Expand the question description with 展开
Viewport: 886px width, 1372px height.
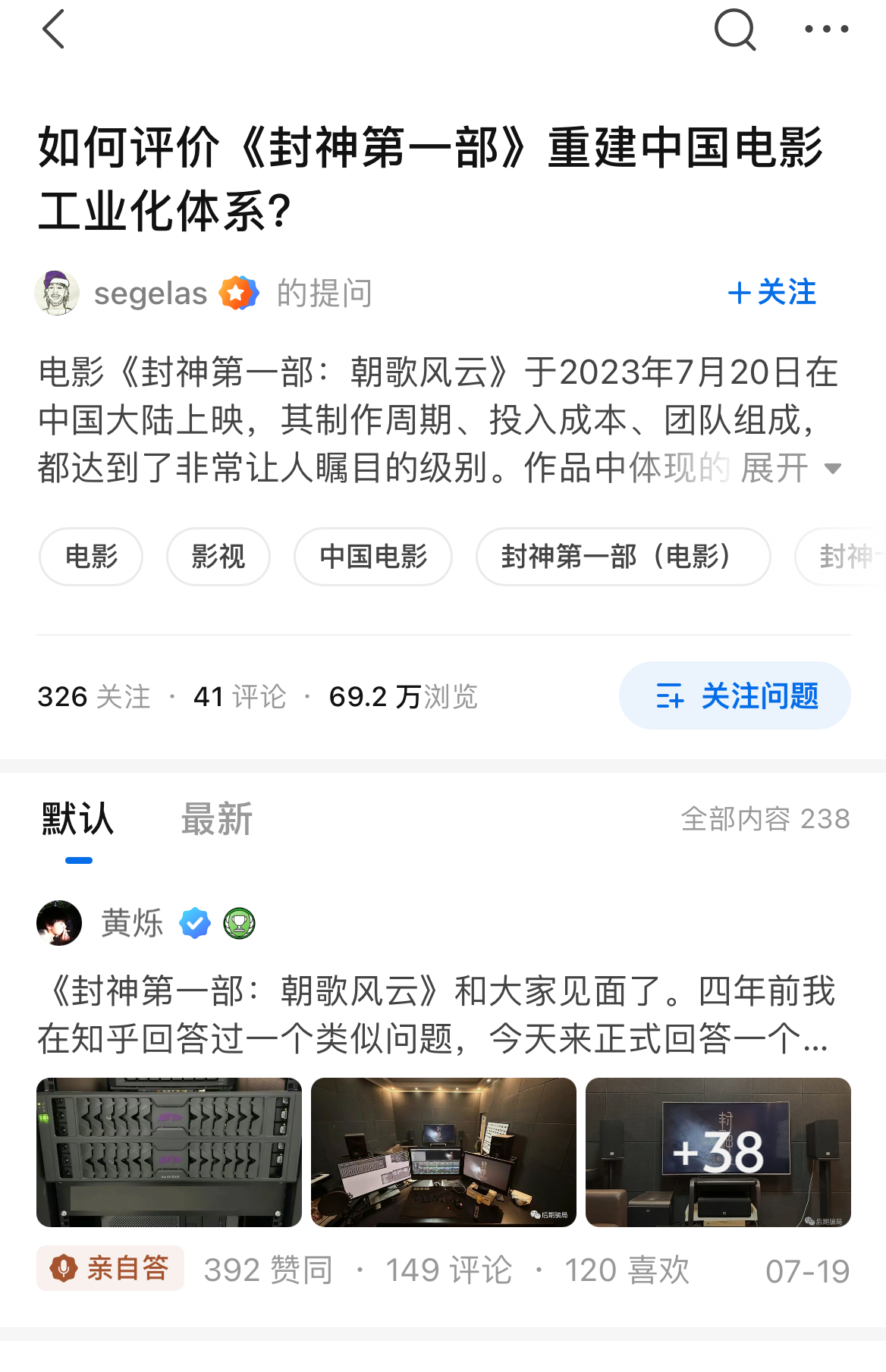[790, 468]
